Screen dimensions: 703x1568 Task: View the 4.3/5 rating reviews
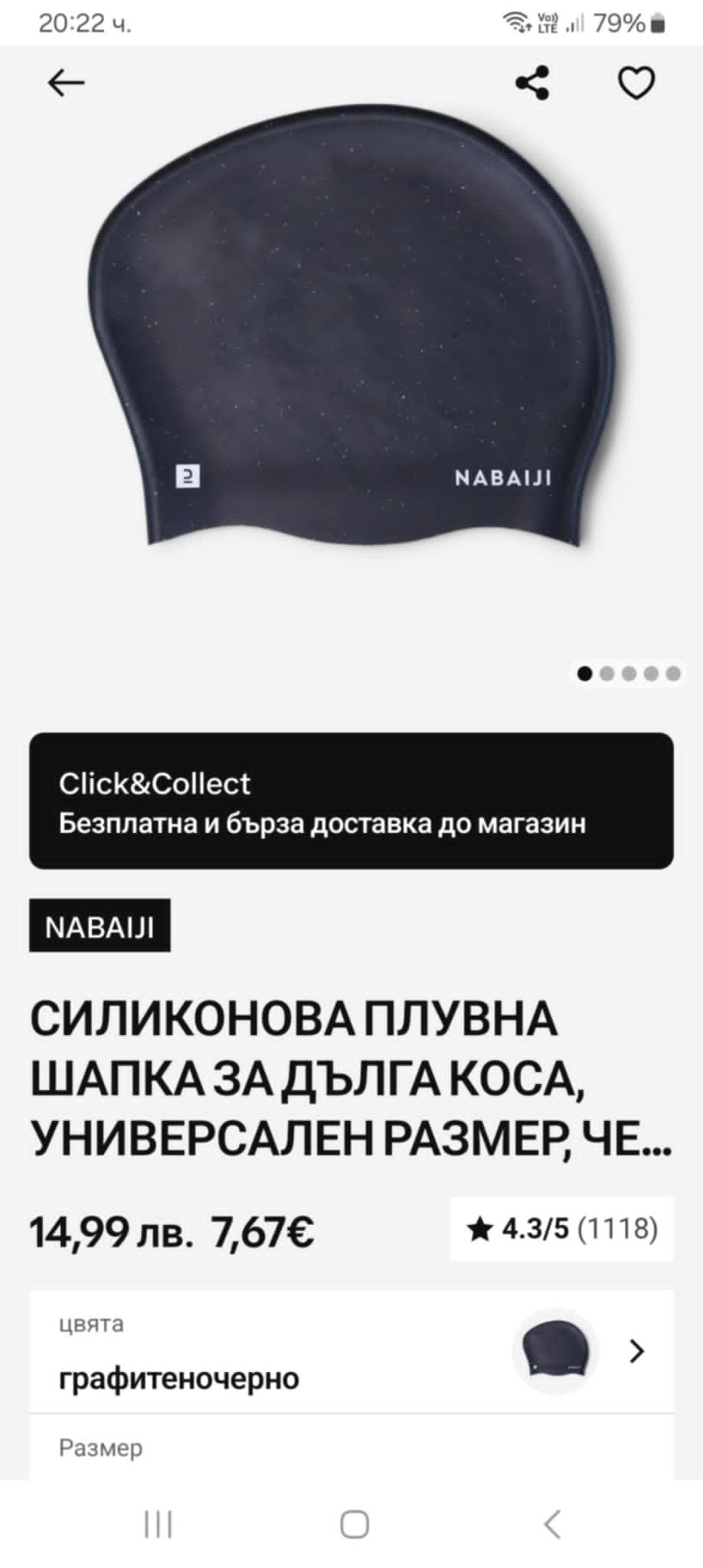pos(561,1229)
